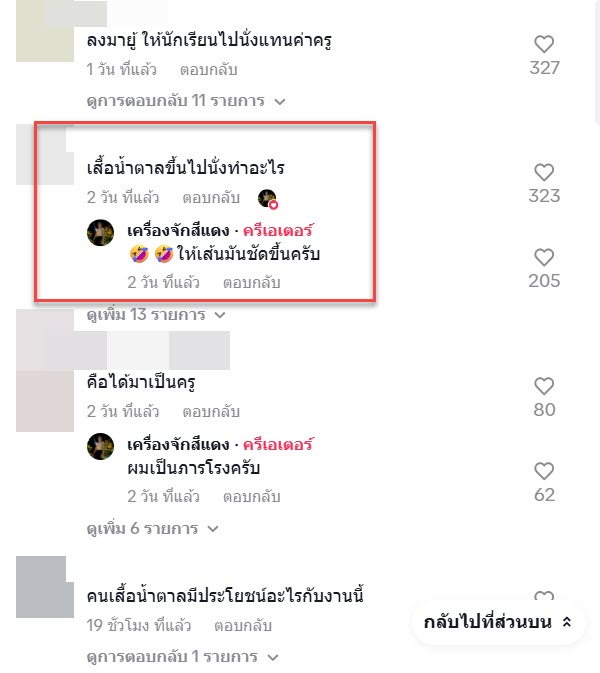Like the comment 'คือได้มาเป็นครู'

[x=544, y=386]
